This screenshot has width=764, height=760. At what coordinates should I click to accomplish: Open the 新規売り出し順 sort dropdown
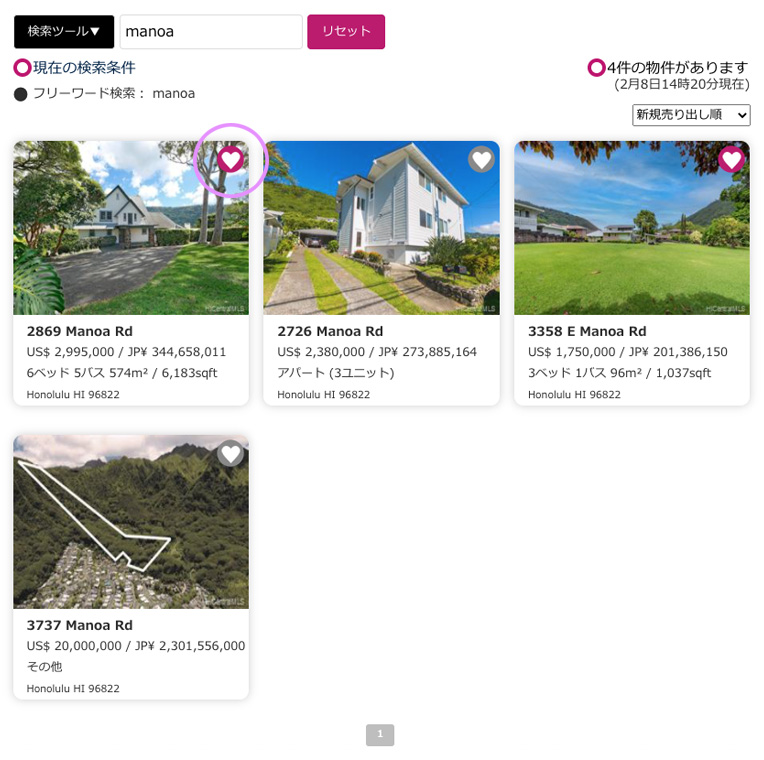(691, 115)
